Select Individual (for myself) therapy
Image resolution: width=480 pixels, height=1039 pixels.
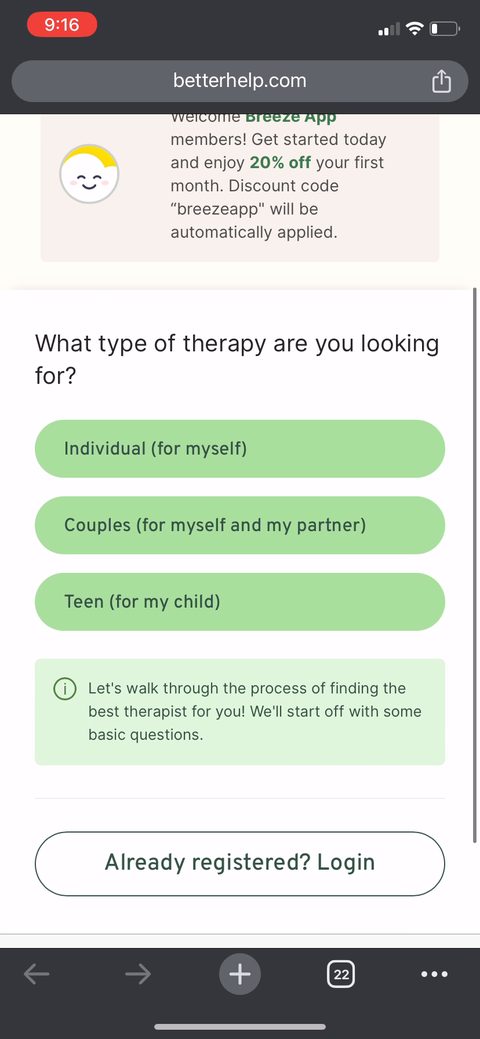click(239, 449)
